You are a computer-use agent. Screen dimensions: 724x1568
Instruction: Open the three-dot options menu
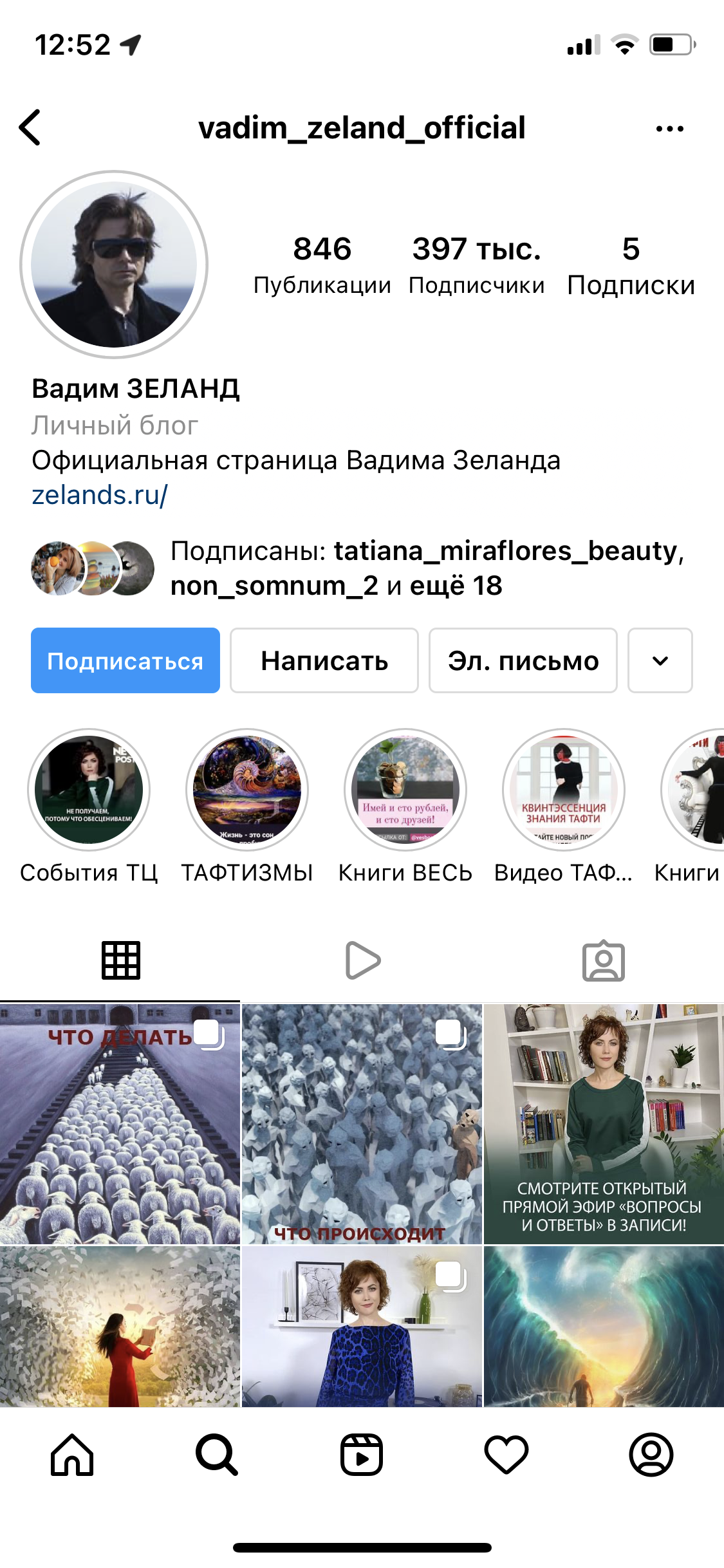pos(669,129)
